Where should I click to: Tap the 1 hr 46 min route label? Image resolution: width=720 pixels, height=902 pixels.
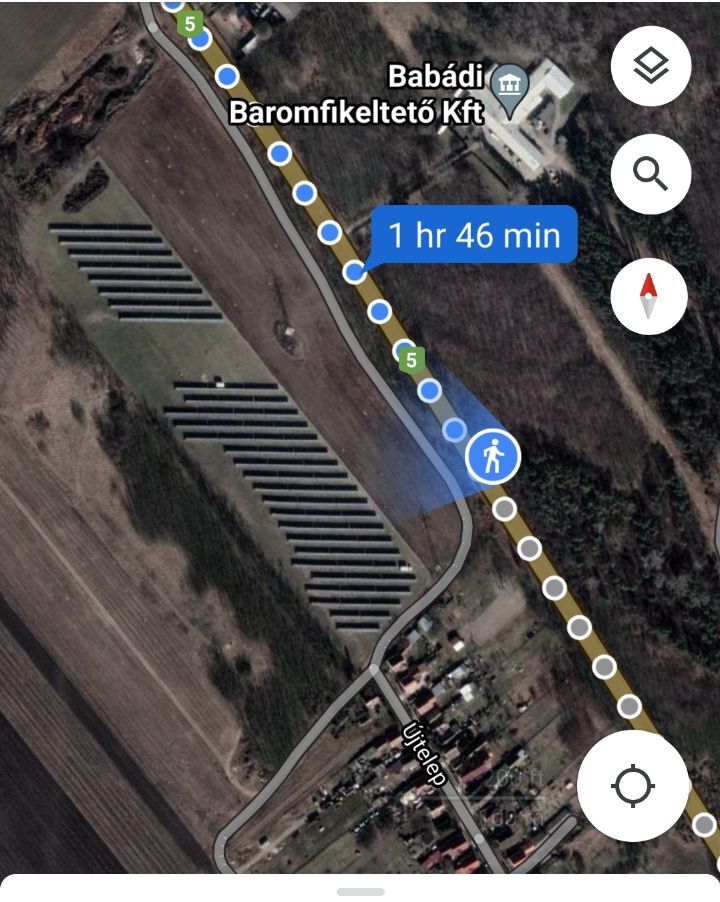472,236
